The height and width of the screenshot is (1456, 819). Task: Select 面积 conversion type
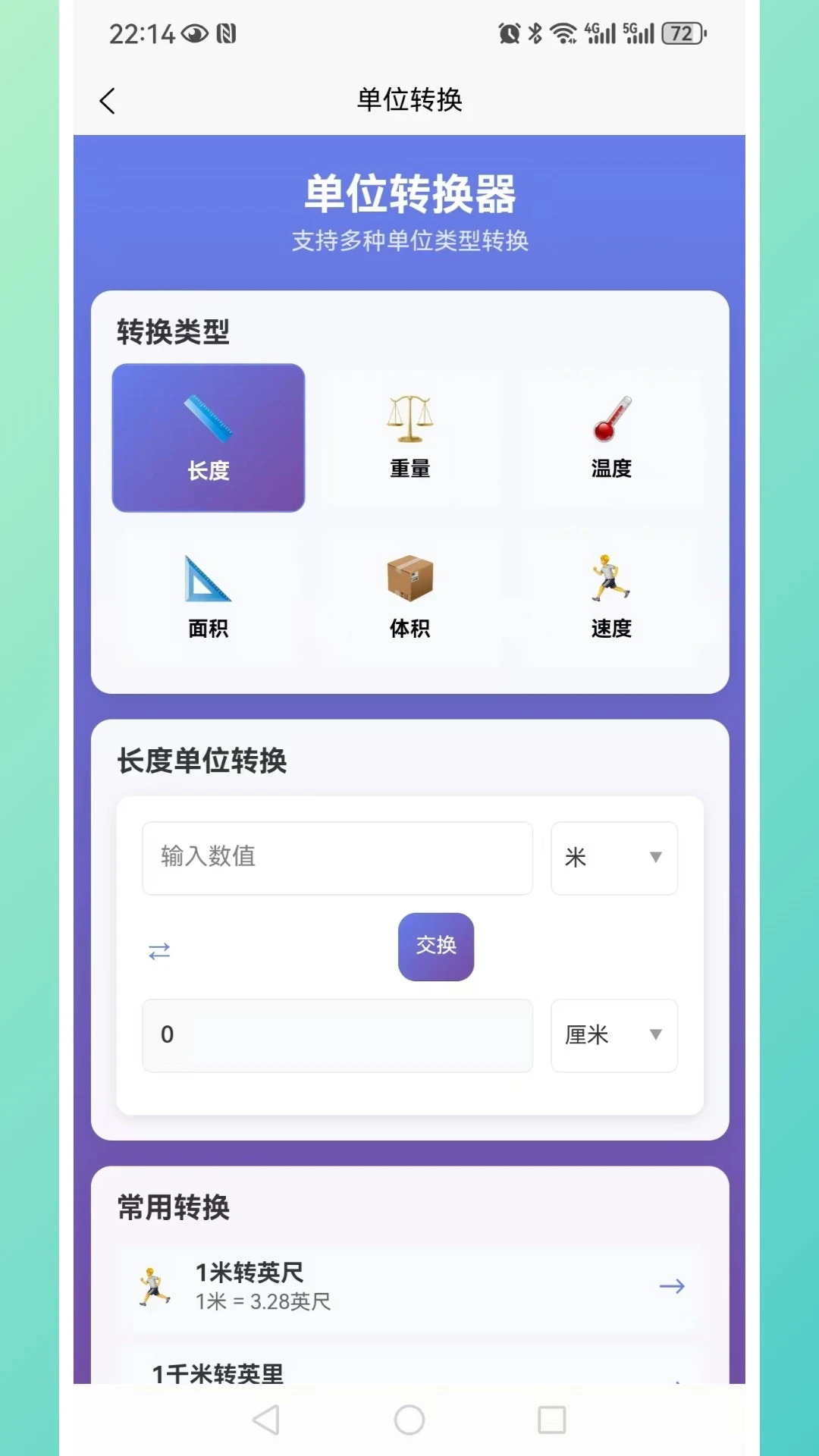[209, 597]
